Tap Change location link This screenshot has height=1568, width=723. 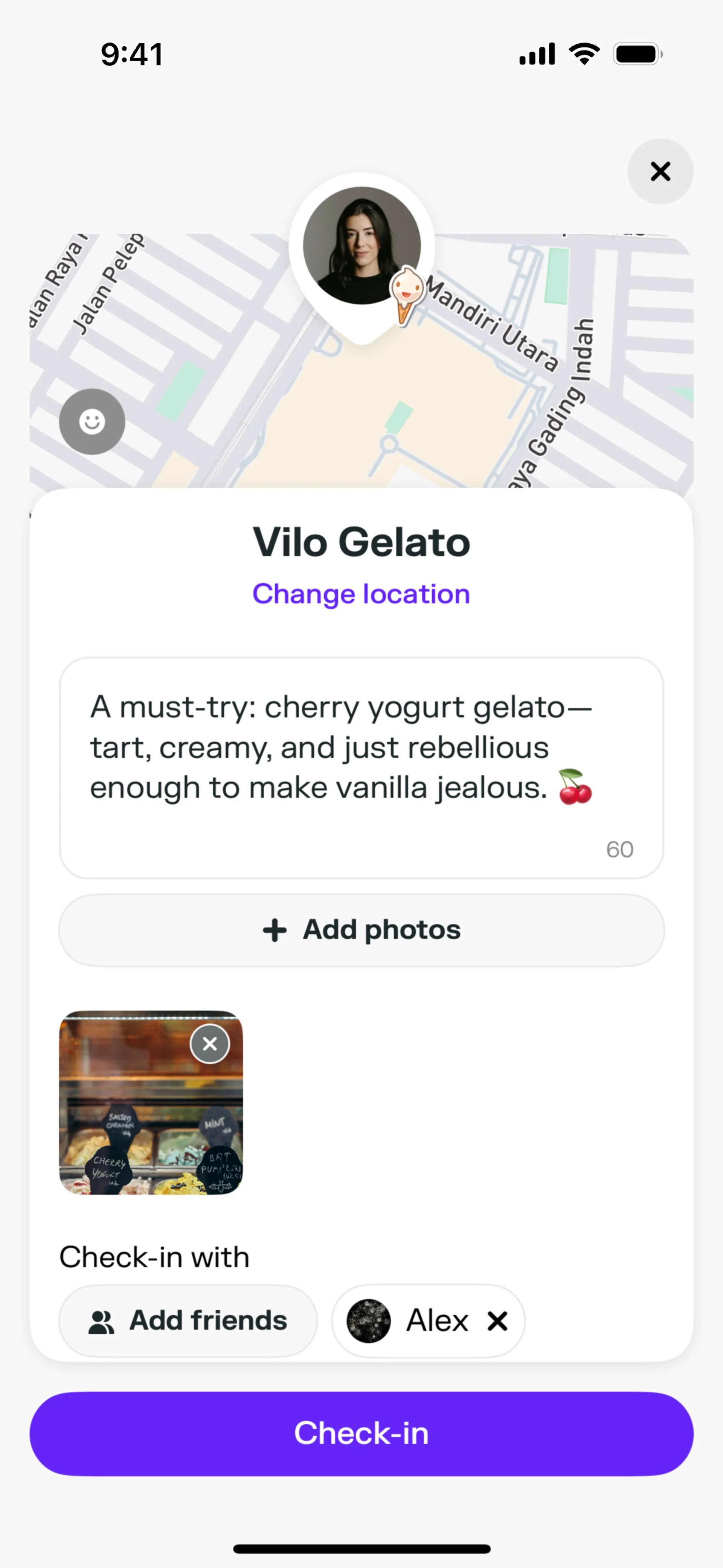pyautogui.click(x=361, y=594)
